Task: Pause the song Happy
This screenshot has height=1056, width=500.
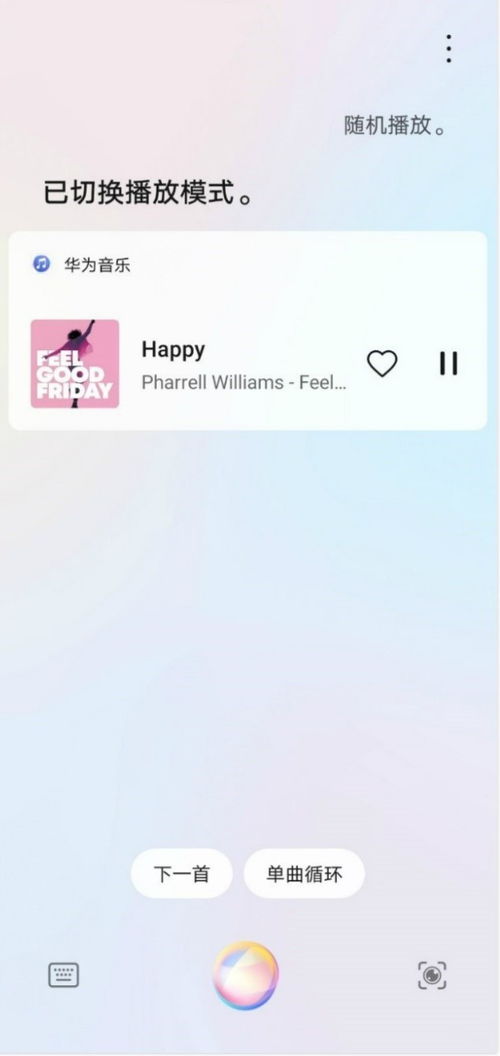Action: point(448,363)
